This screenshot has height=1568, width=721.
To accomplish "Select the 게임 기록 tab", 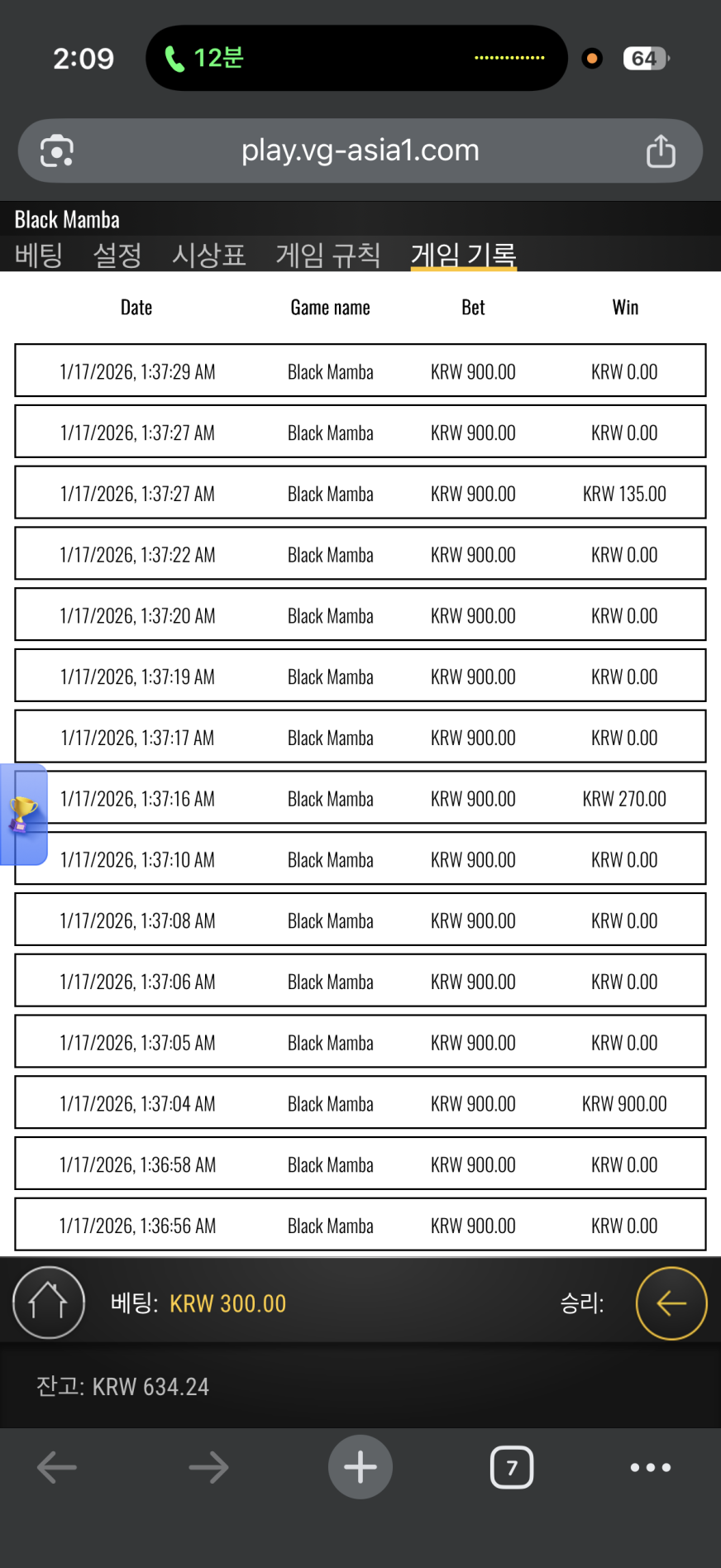I will click(463, 255).
